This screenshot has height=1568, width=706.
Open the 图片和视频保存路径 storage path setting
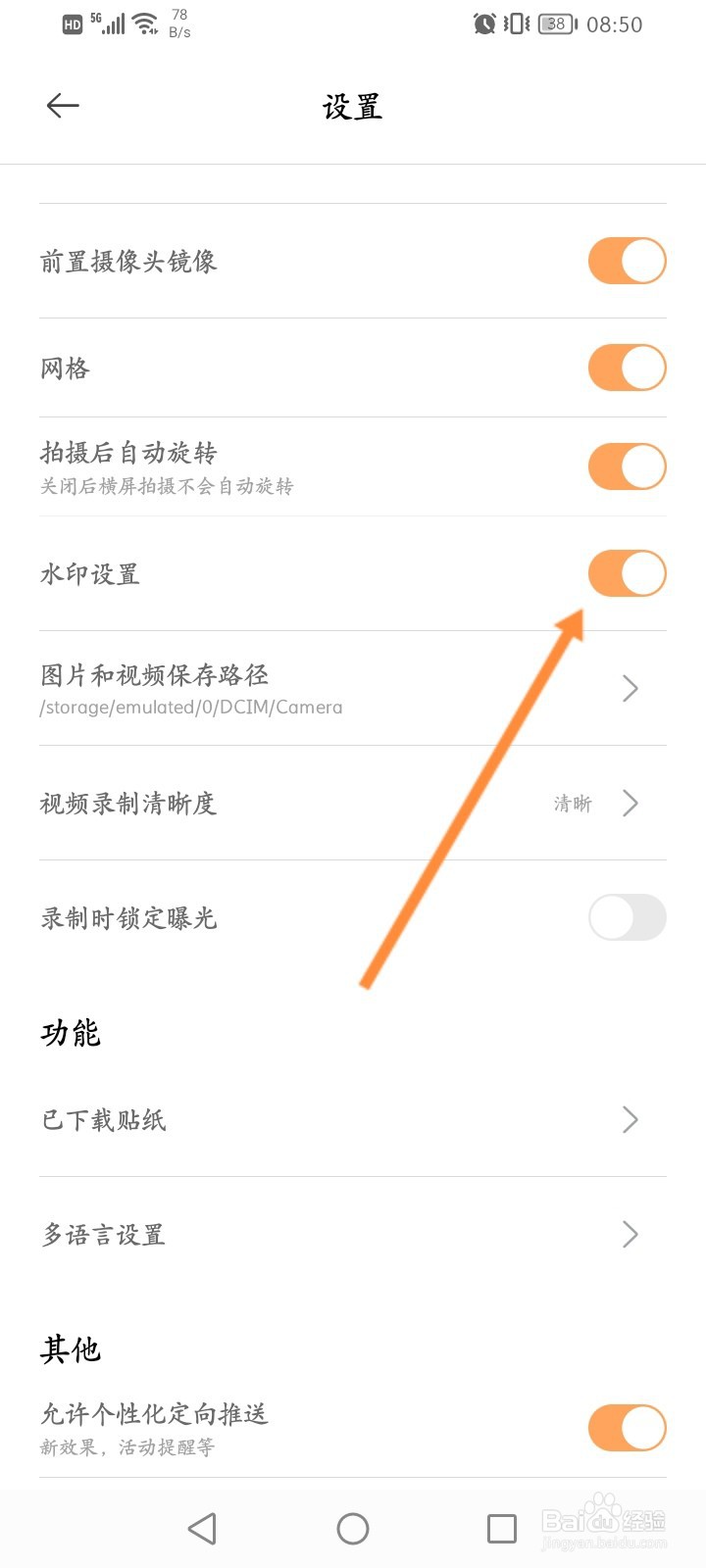[x=630, y=688]
